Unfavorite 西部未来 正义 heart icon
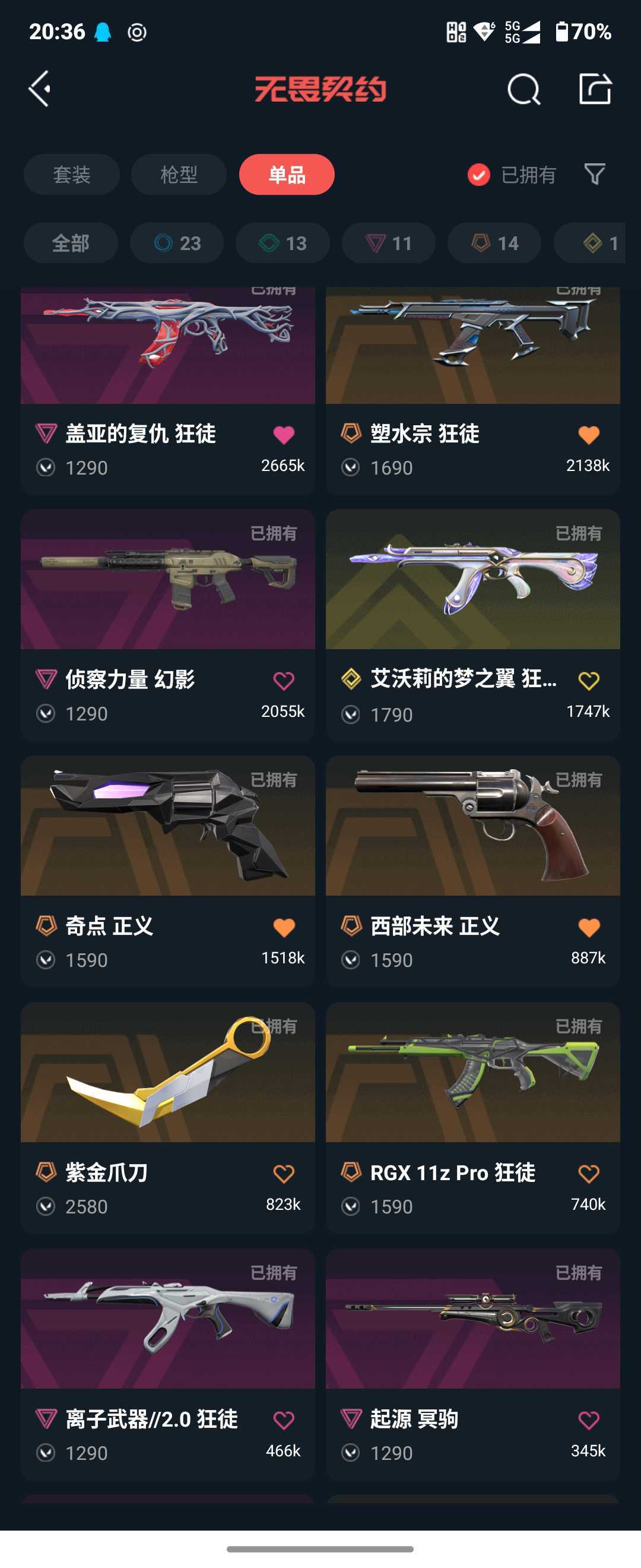Screen dimensions: 641x1568 click(589, 926)
